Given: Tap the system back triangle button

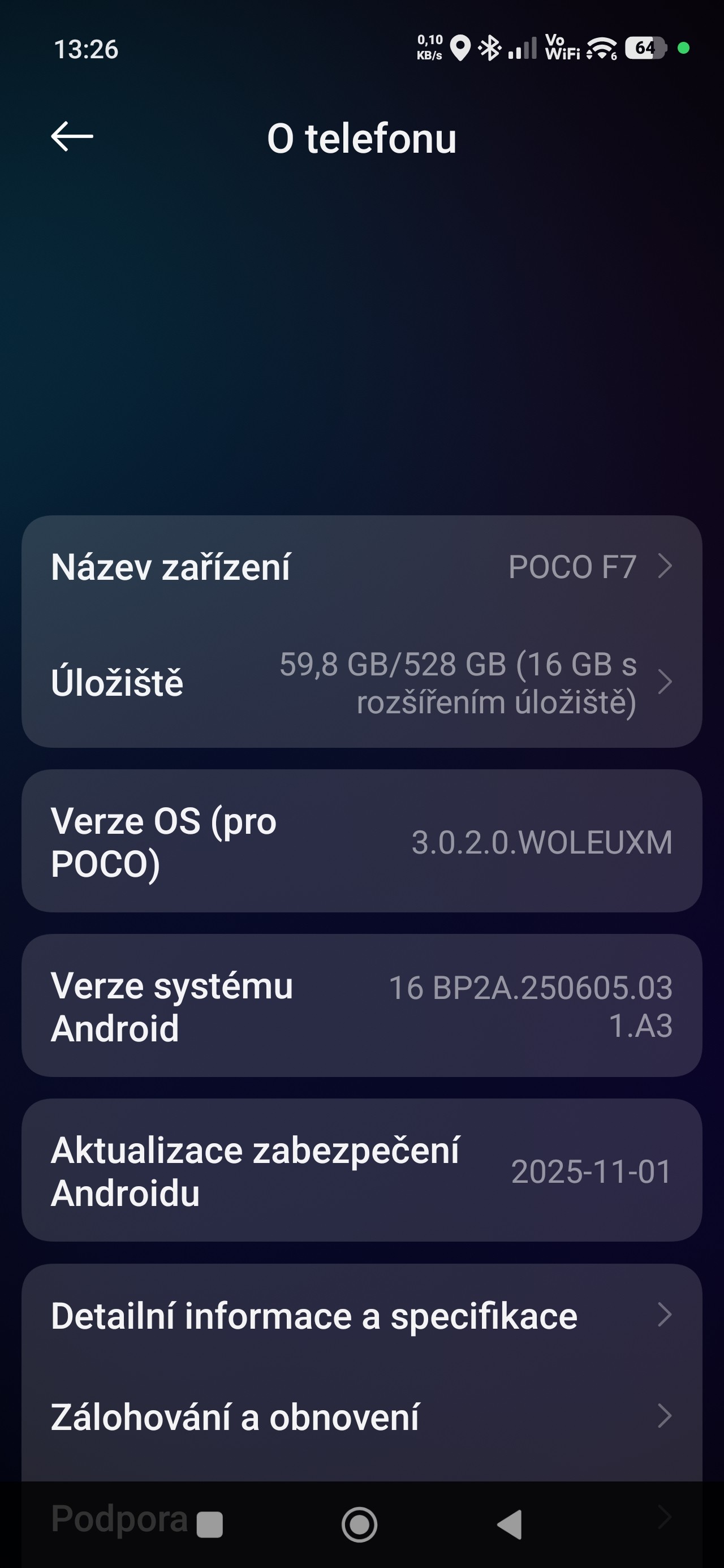Looking at the screenshot, I should [510, 1525].
